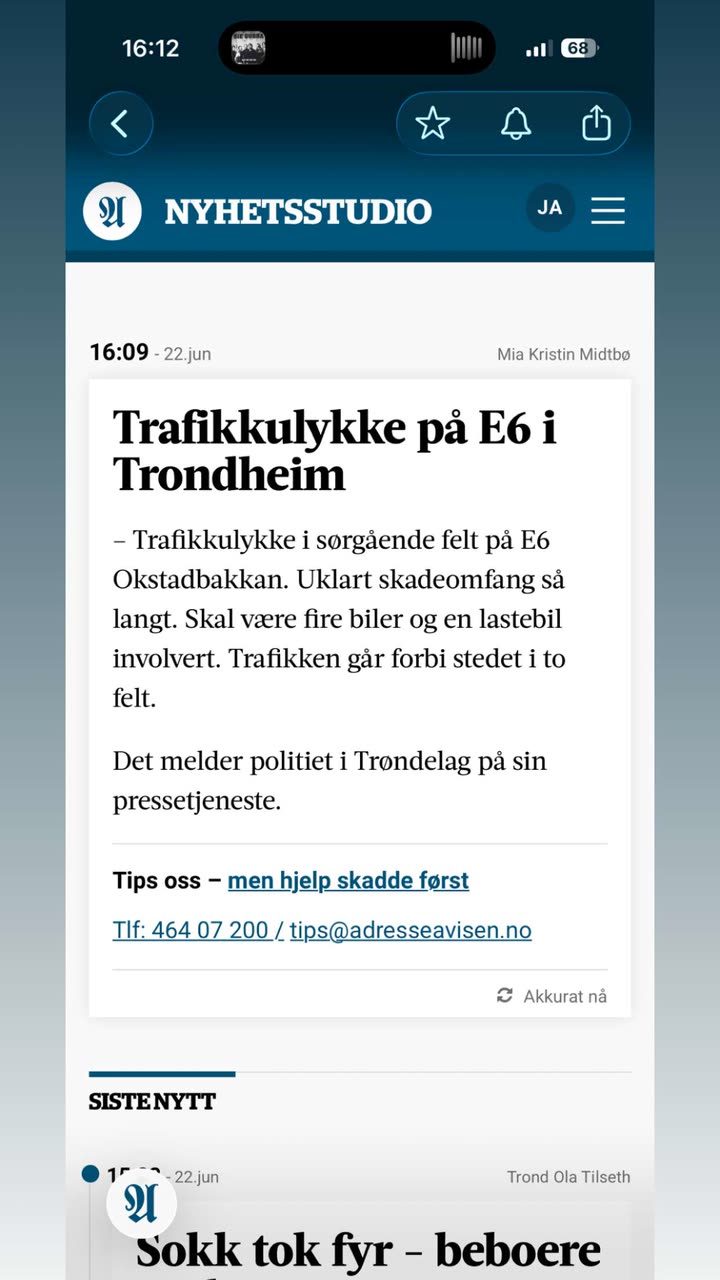Call the tip line 464 07 200
Viewport: 720px width, 1280px height.
coord(198,930)
